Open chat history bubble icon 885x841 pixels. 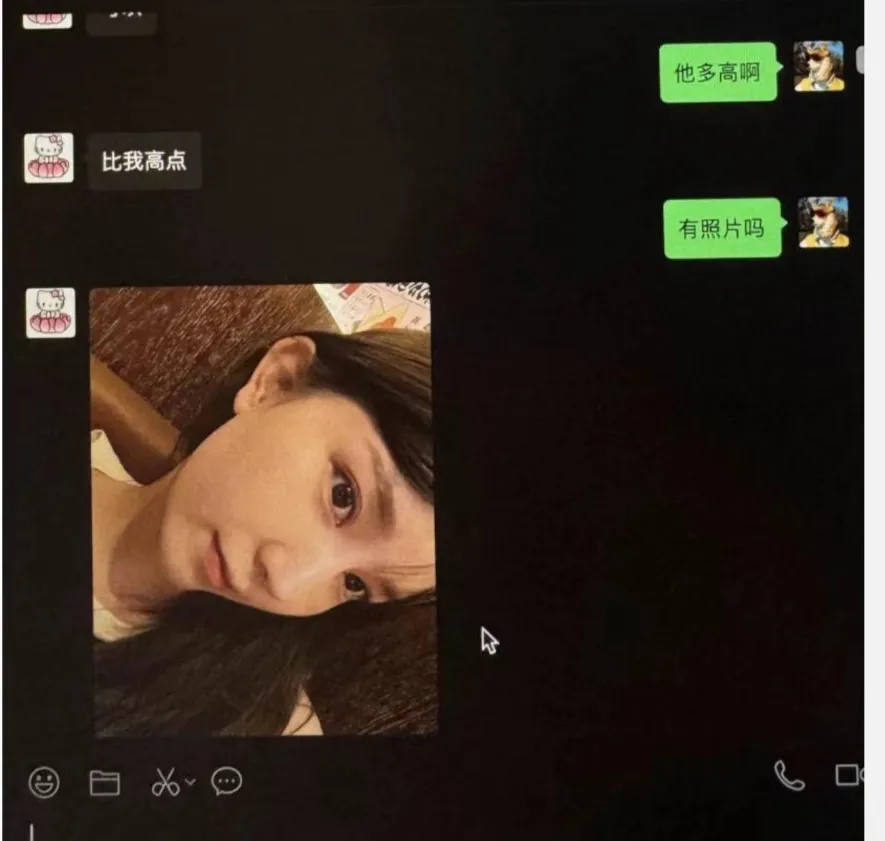coord(227,782)
